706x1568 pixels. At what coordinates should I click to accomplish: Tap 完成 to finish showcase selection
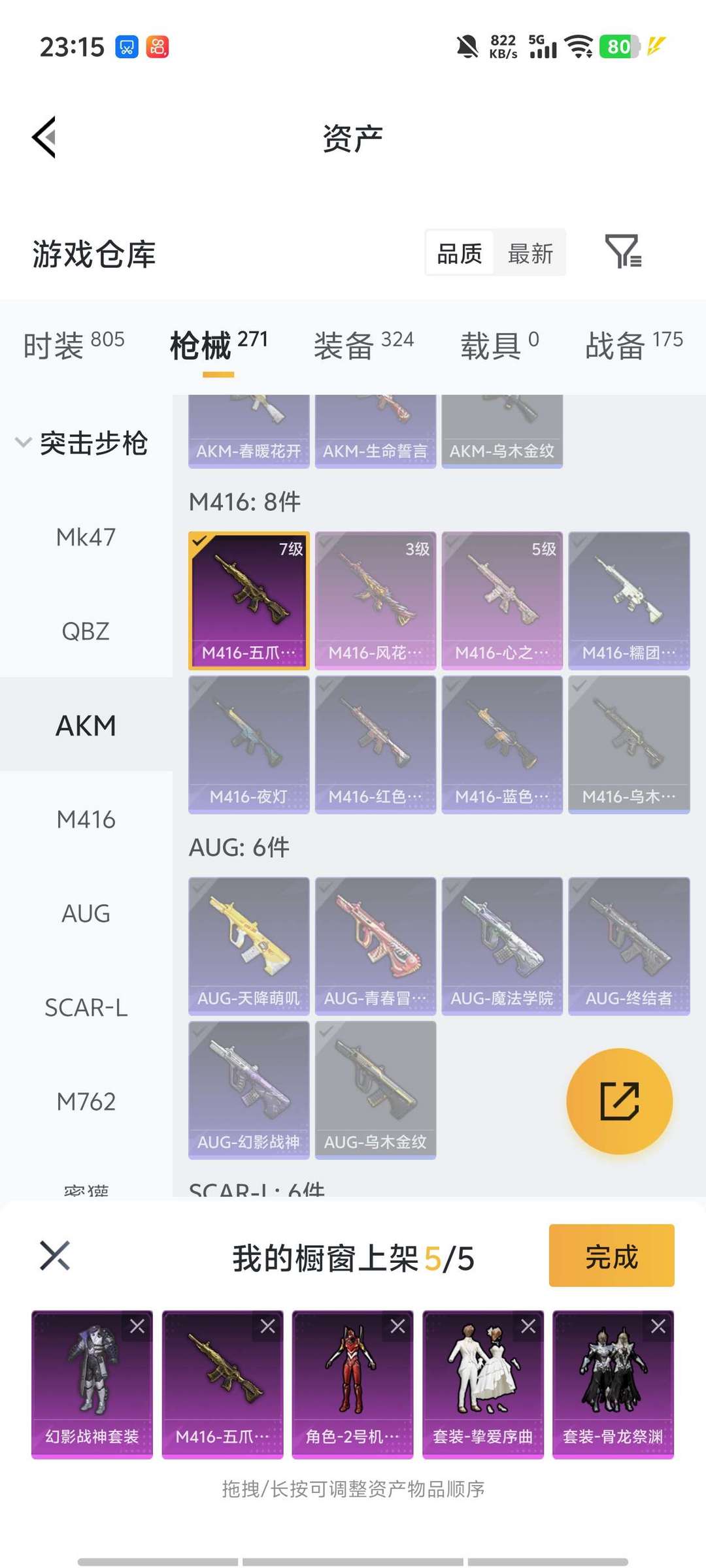611,1255
